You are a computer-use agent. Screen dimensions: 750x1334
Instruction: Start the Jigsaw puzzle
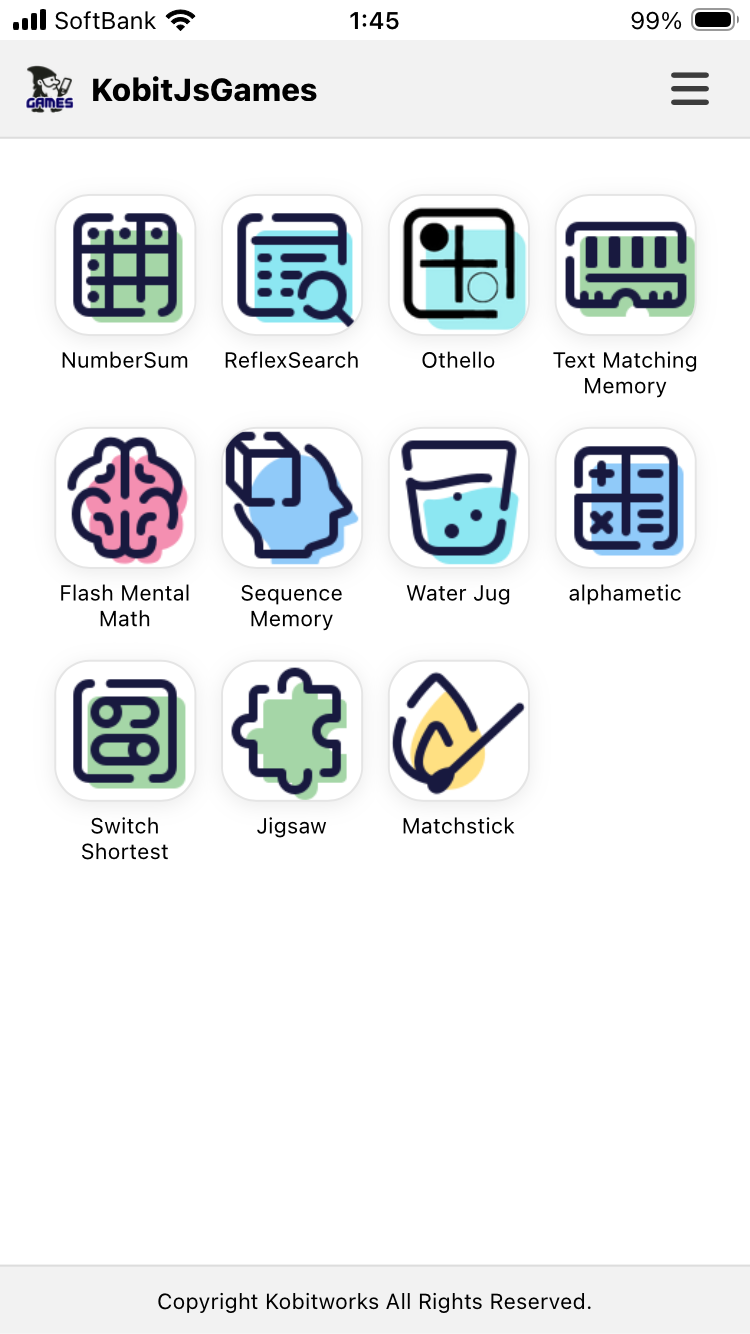[x=292, y=731]
